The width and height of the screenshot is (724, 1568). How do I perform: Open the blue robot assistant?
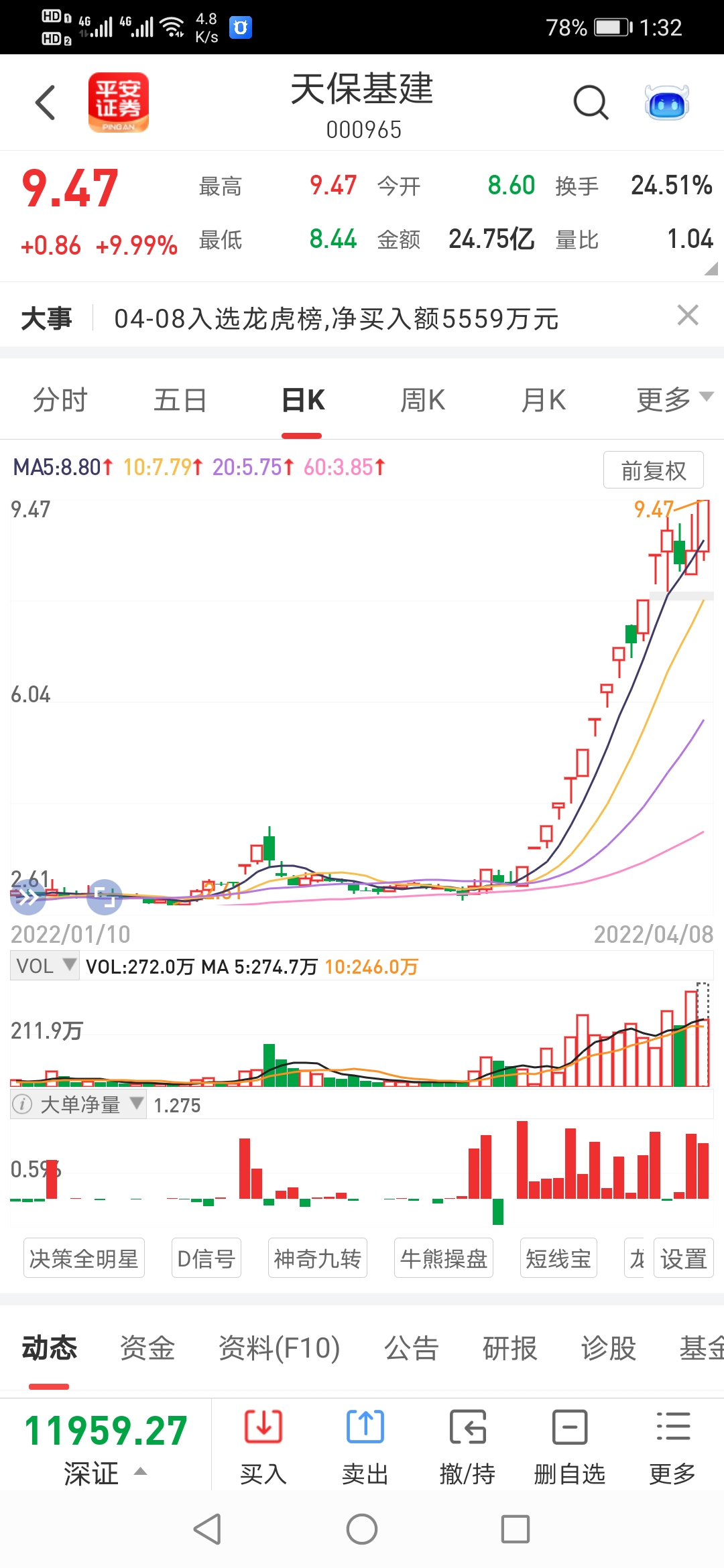666,103
